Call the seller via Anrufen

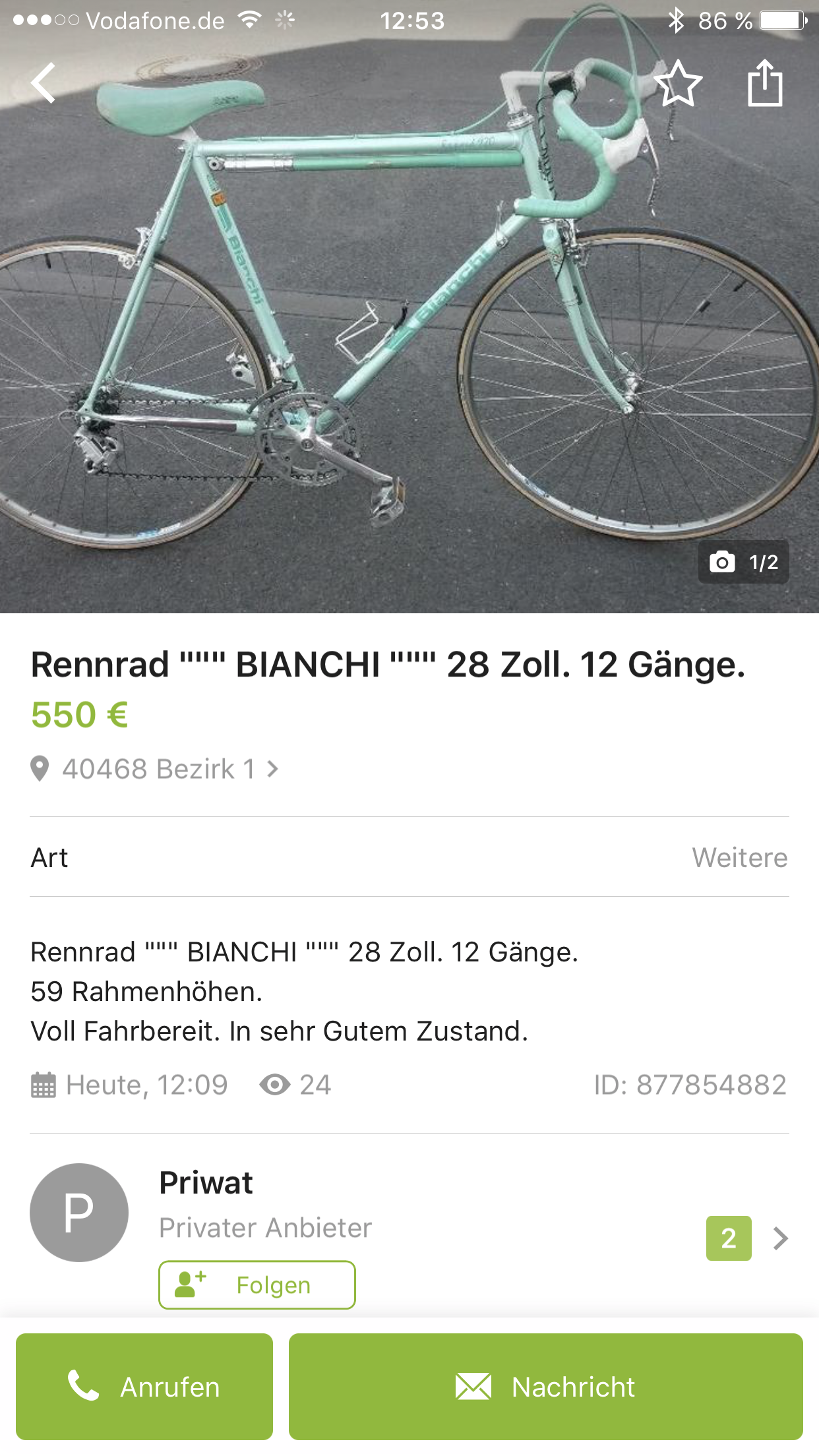[x=144, y=1386]
